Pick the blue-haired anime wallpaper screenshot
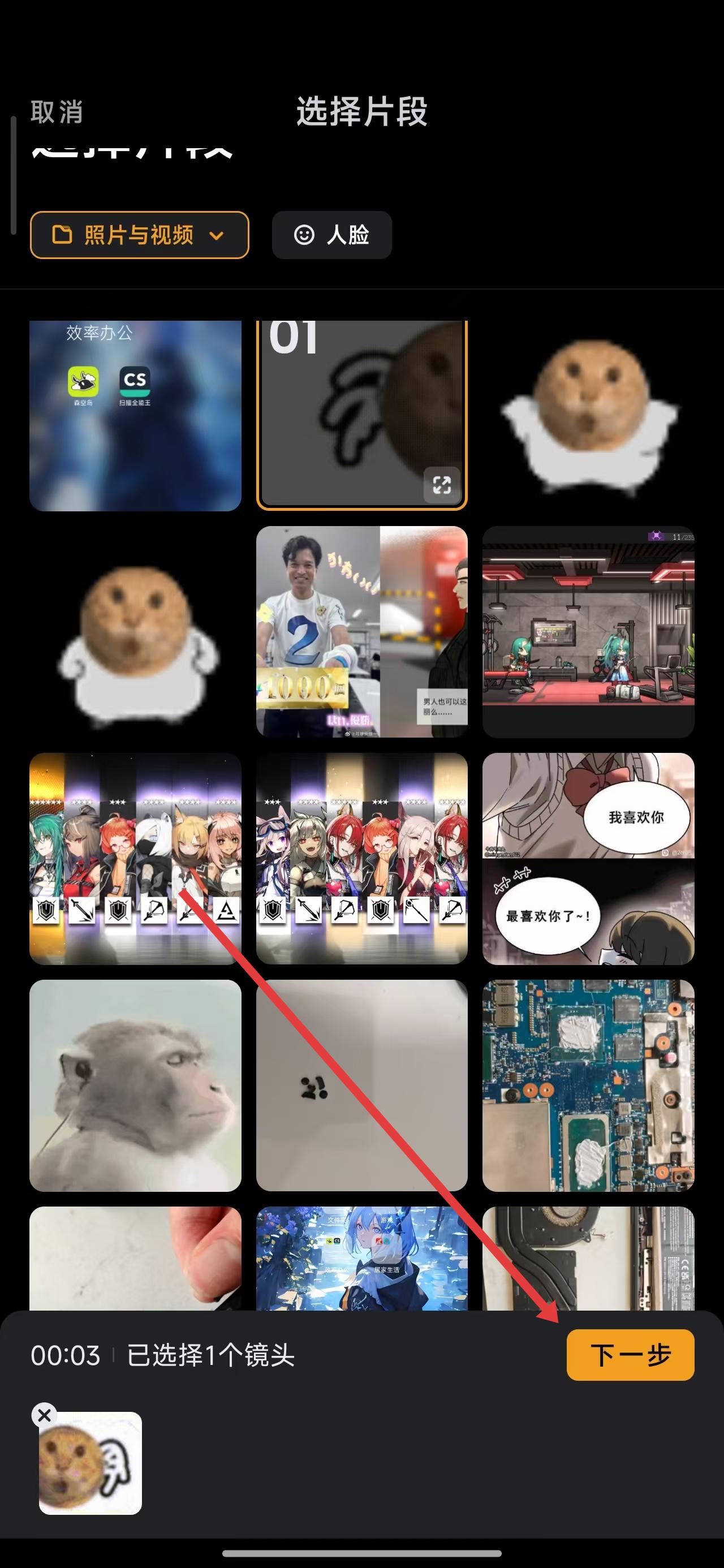Image resolution: width=724 pixels, height=1568 pixels. 361,1257
